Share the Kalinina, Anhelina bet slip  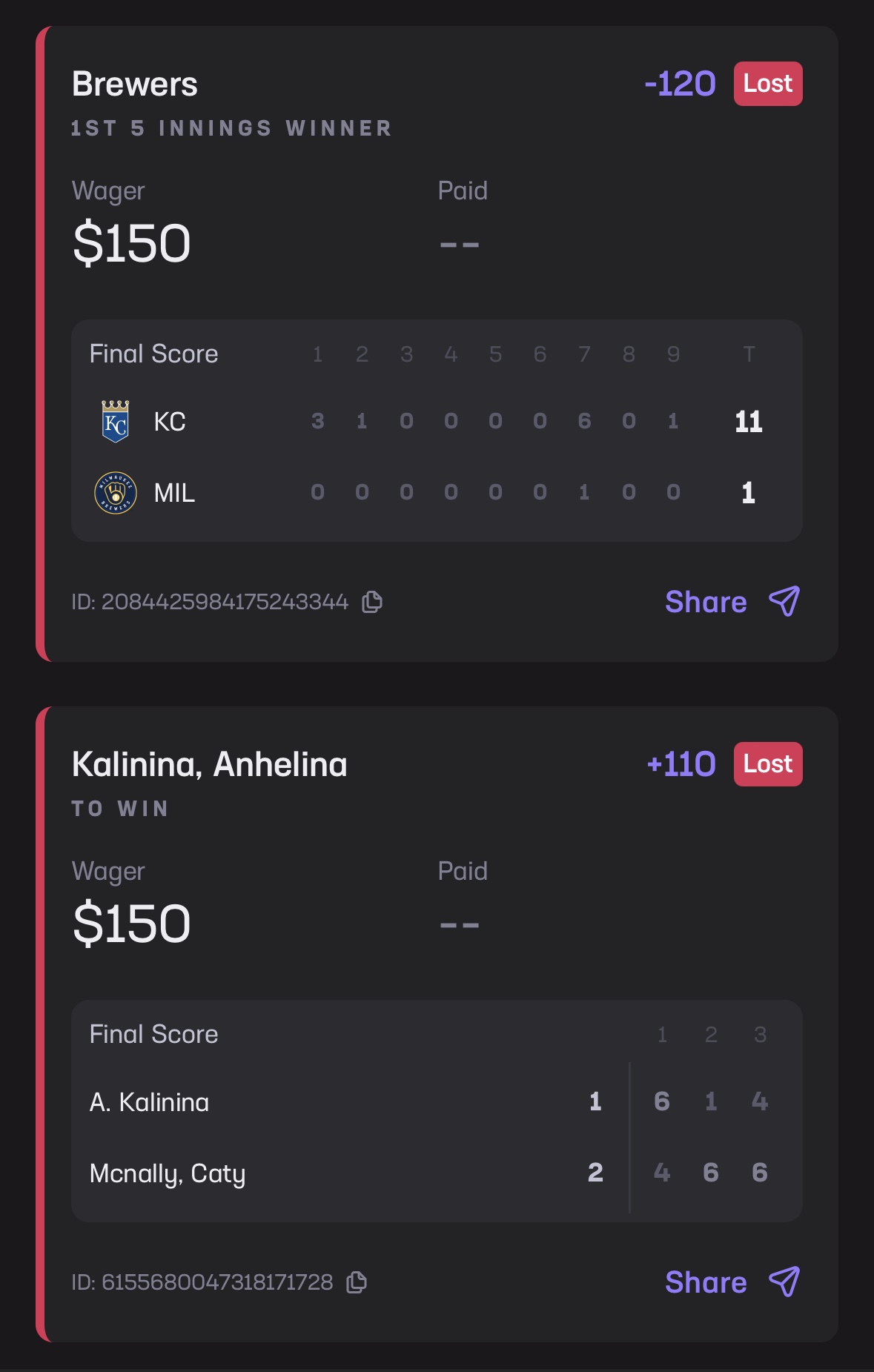point(732,1282)
